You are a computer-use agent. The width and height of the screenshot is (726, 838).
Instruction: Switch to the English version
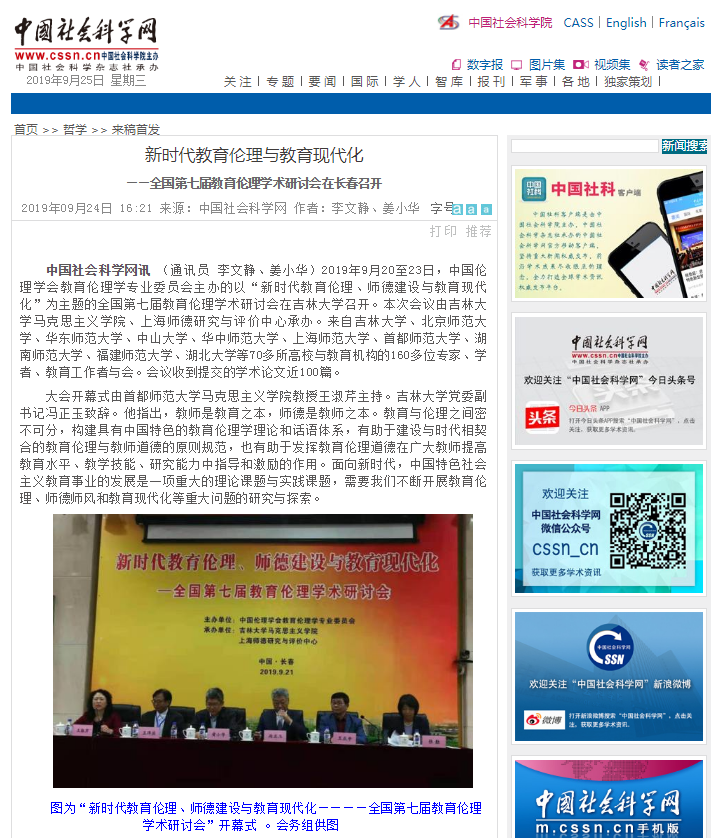click(626, 22)
